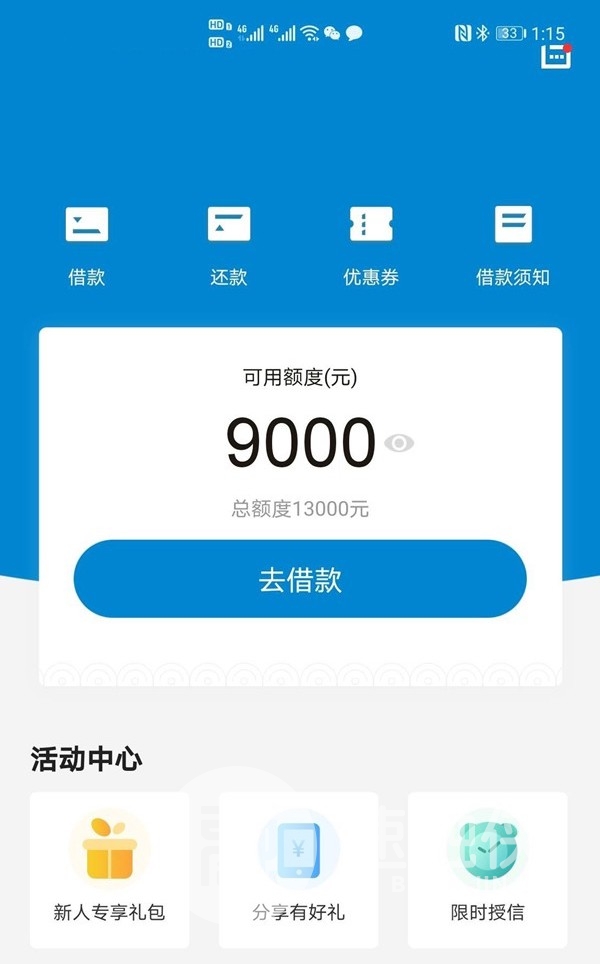Open the 新人专享礼包 card
This screenshot has width=600, height=964.
(x=109, y=870)
